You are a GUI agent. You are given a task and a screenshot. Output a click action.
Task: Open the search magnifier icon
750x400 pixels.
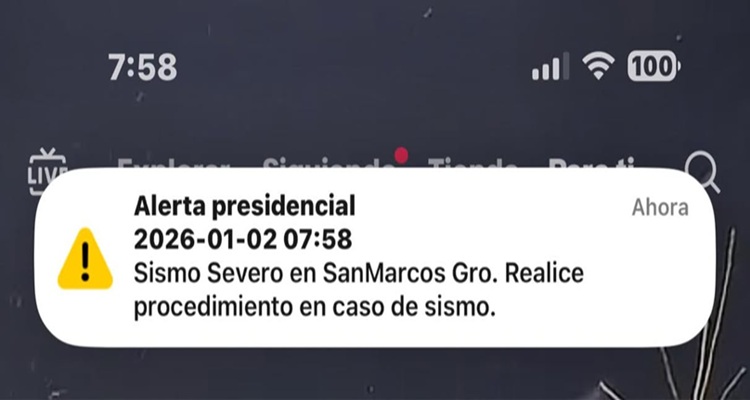click(705, 173)
